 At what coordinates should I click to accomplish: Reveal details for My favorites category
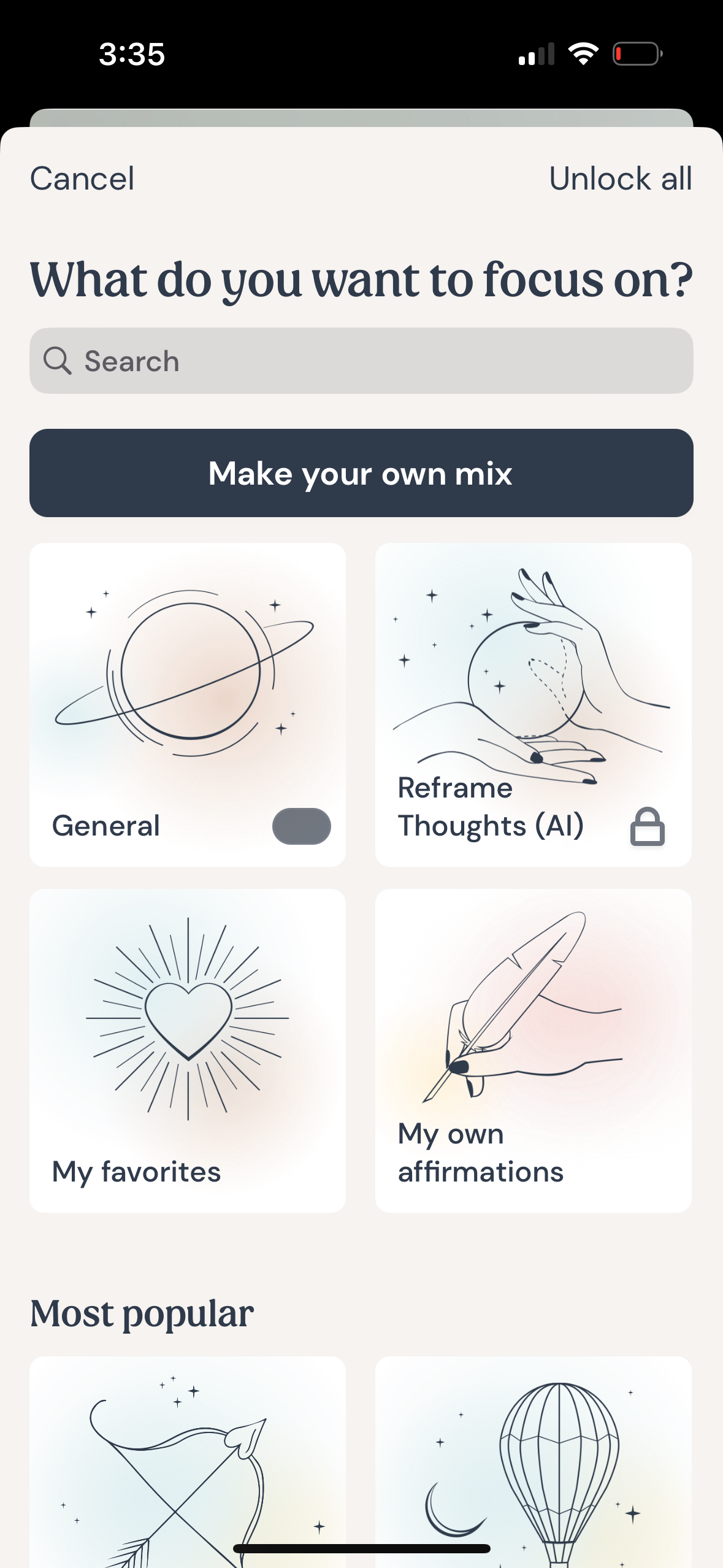point(188,1043)
